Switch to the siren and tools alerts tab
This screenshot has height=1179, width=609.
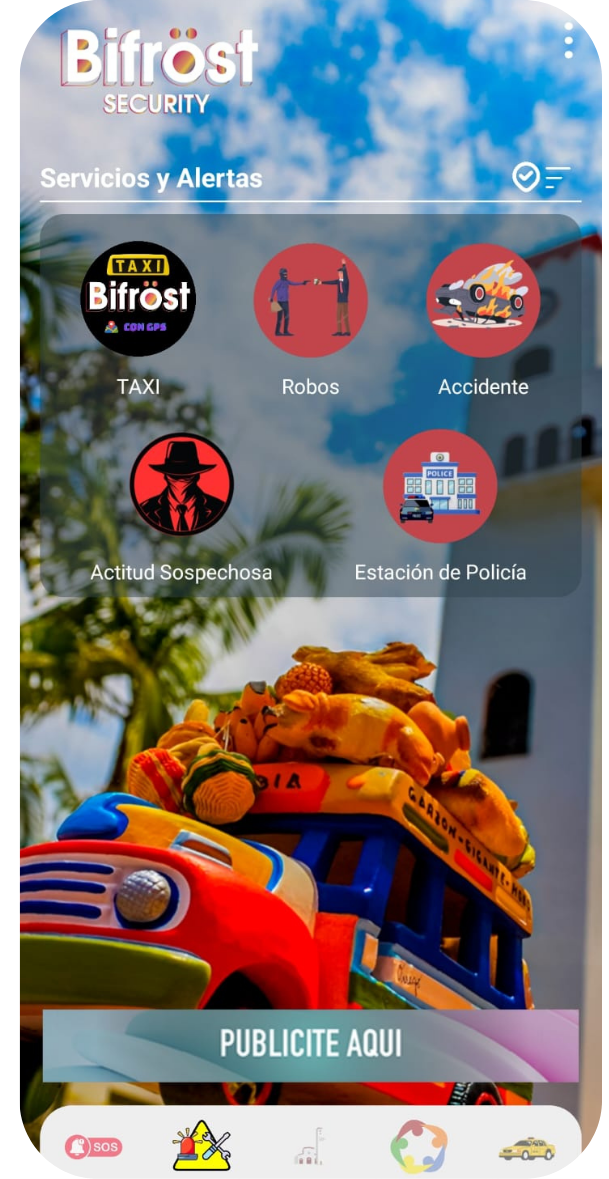coord(202,1146)
